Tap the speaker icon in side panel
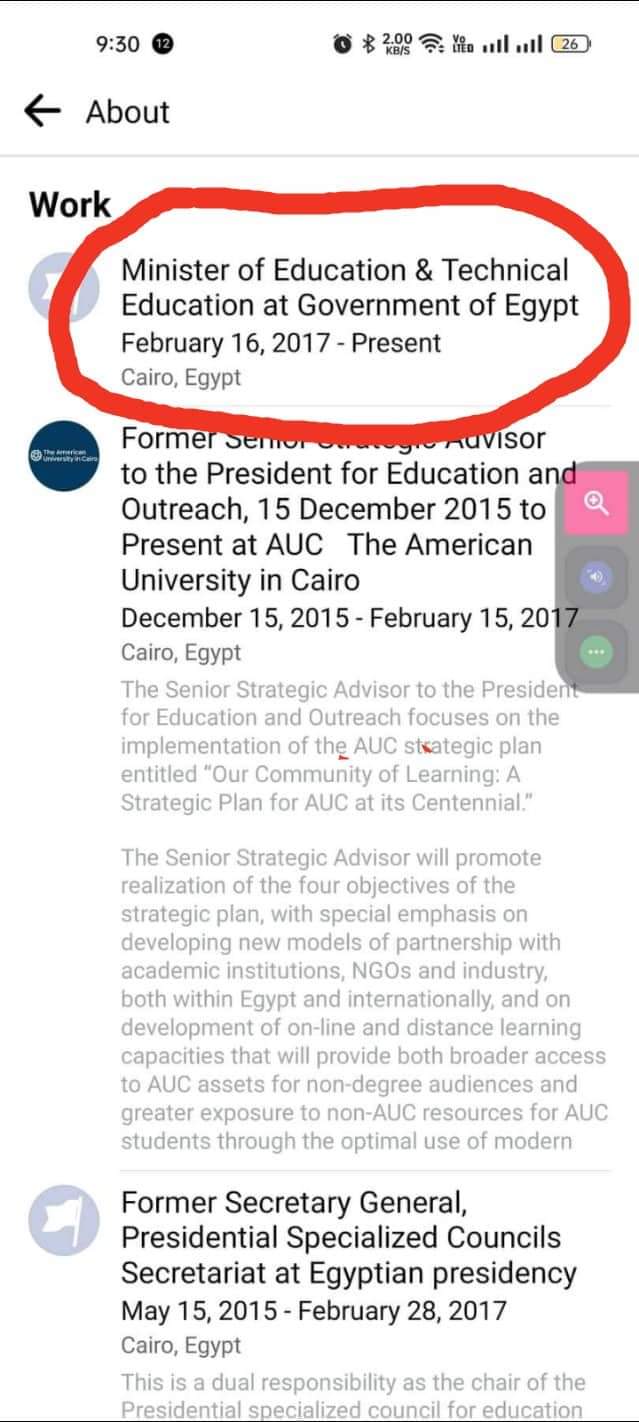The height and width of the screenshot is (1422, 639). pyautogui.click(x=597, y=577)
